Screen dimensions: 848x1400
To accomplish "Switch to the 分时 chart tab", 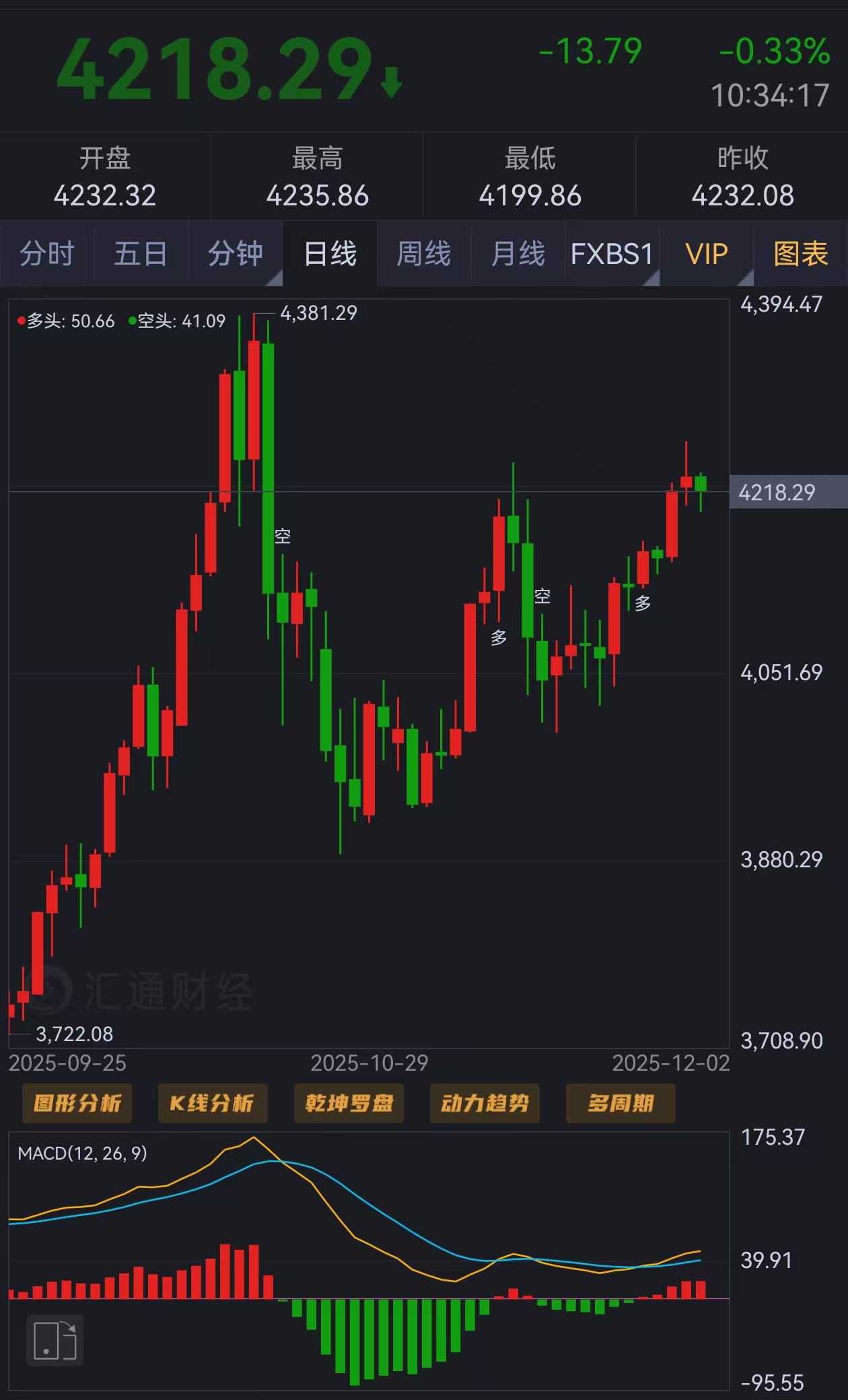I will pos(47,254).
